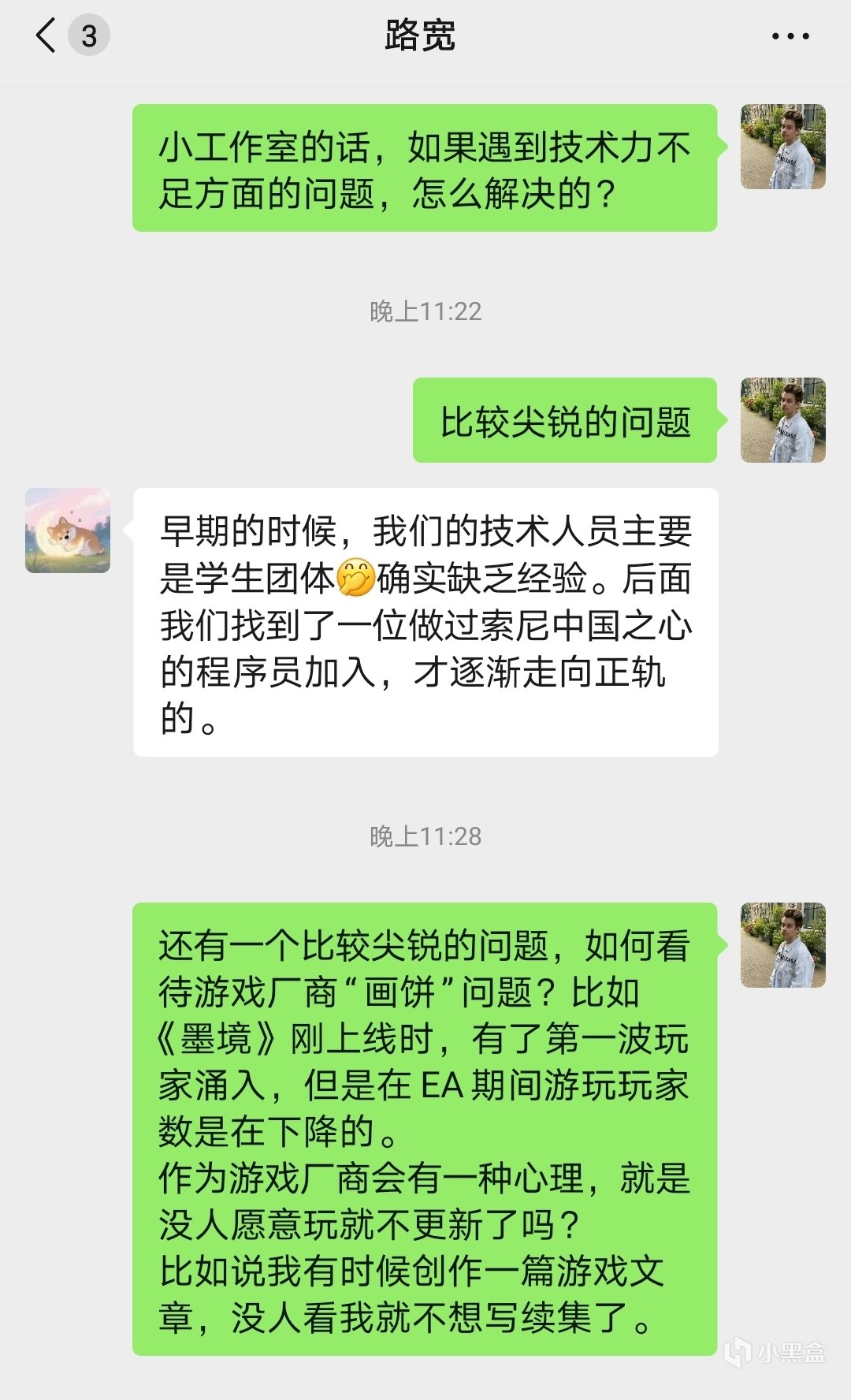Viewport: 851px width, 1400px height.
Task: Tap my avatar beside '比较尖锐的问题' message
Action: point(782,420)
